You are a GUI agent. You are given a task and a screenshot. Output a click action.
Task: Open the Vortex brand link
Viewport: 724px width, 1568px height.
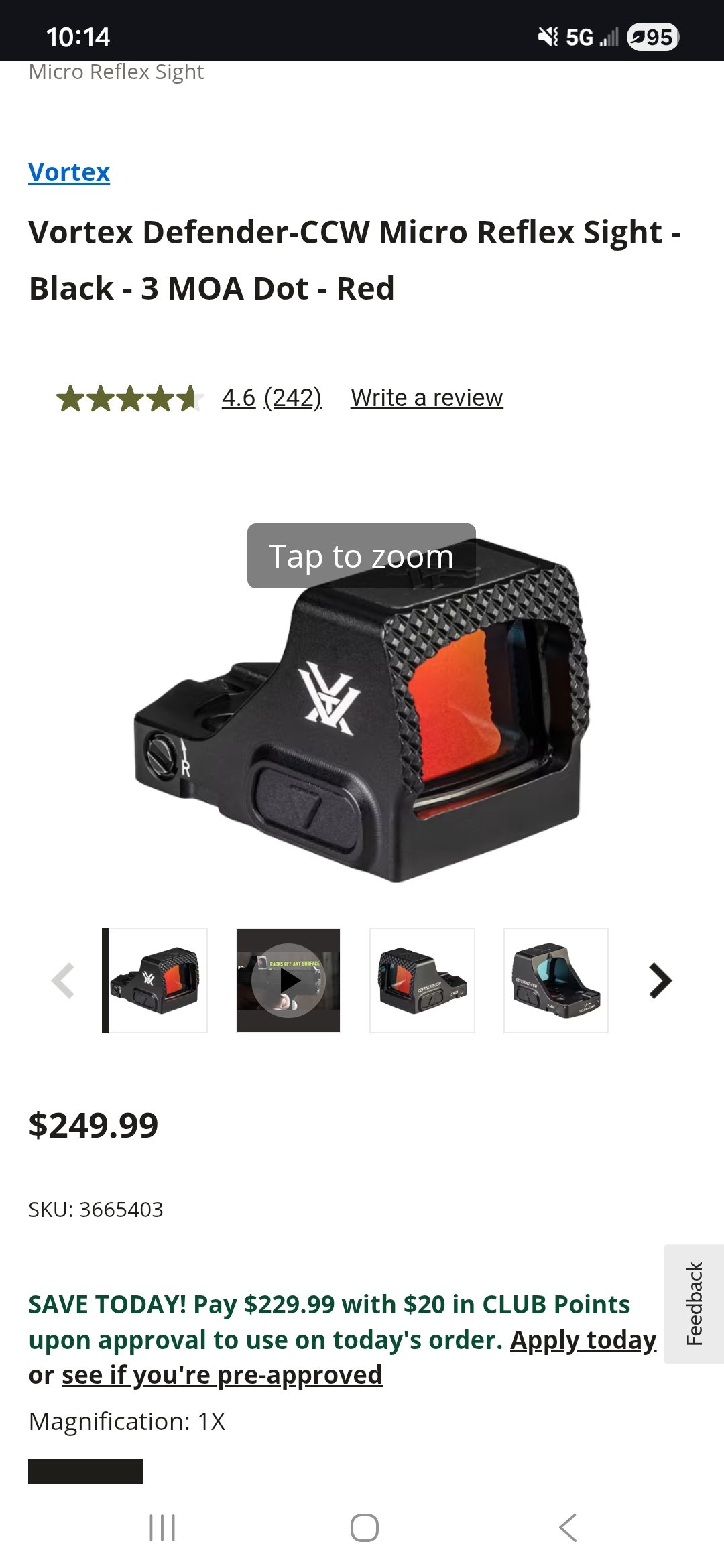pyautogui.click(x=69, y=173)
